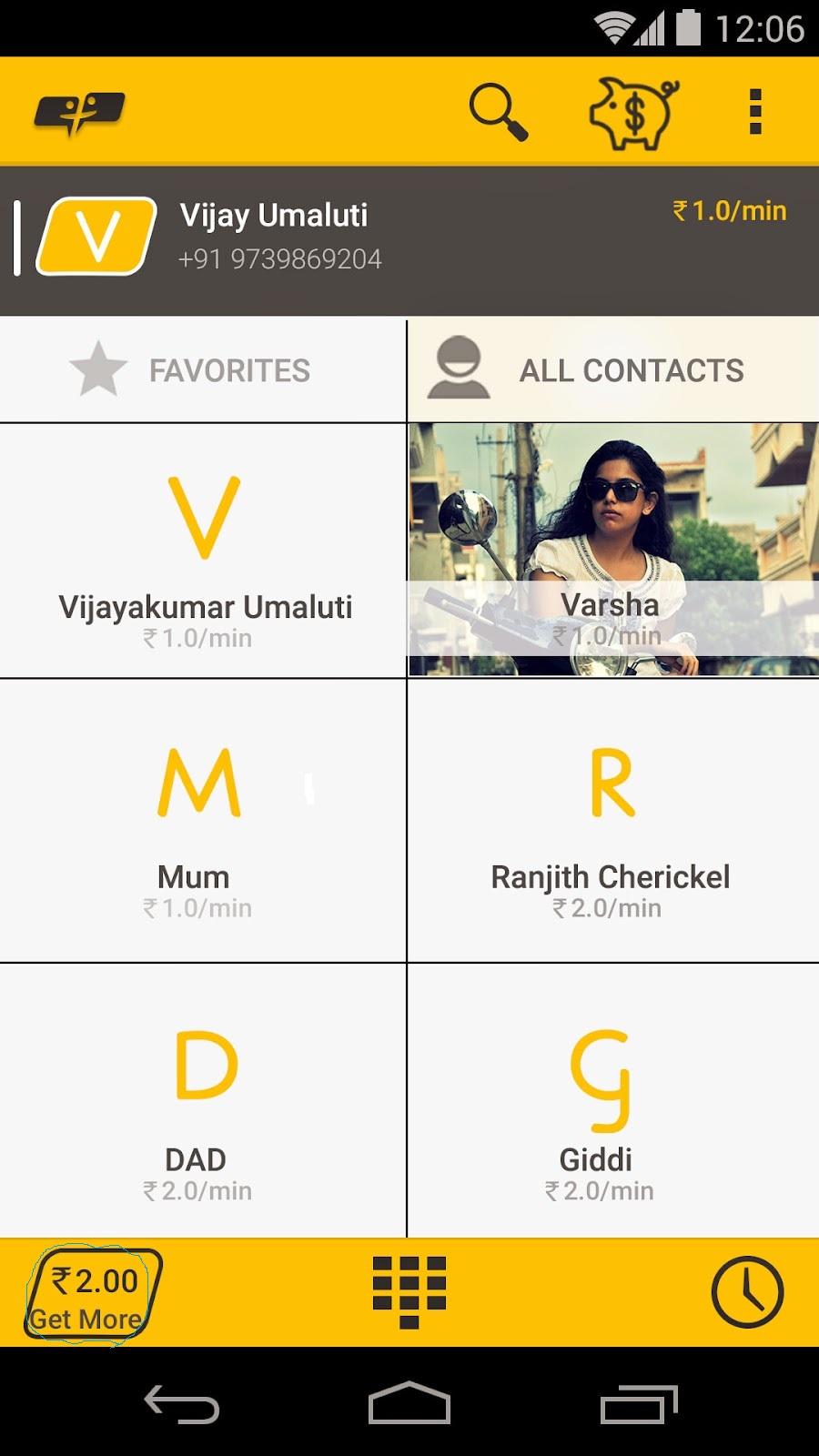Choose the Mum contact tile
This screenshot has height=1456, width=819.
pos(202,821)
